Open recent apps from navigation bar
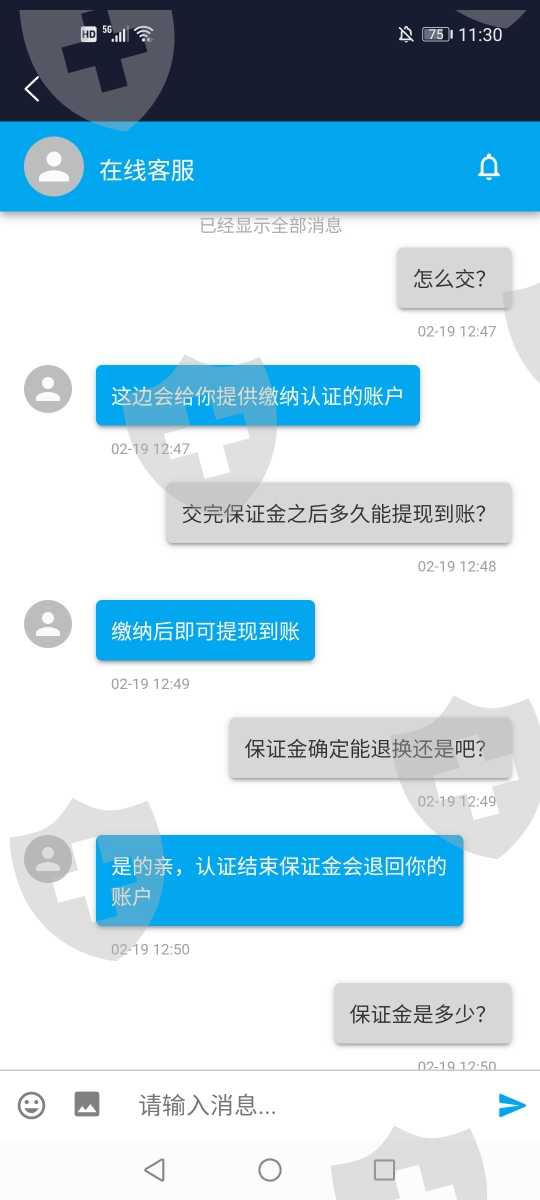Screen dimensions: 540x1200 click(384, 1170)
